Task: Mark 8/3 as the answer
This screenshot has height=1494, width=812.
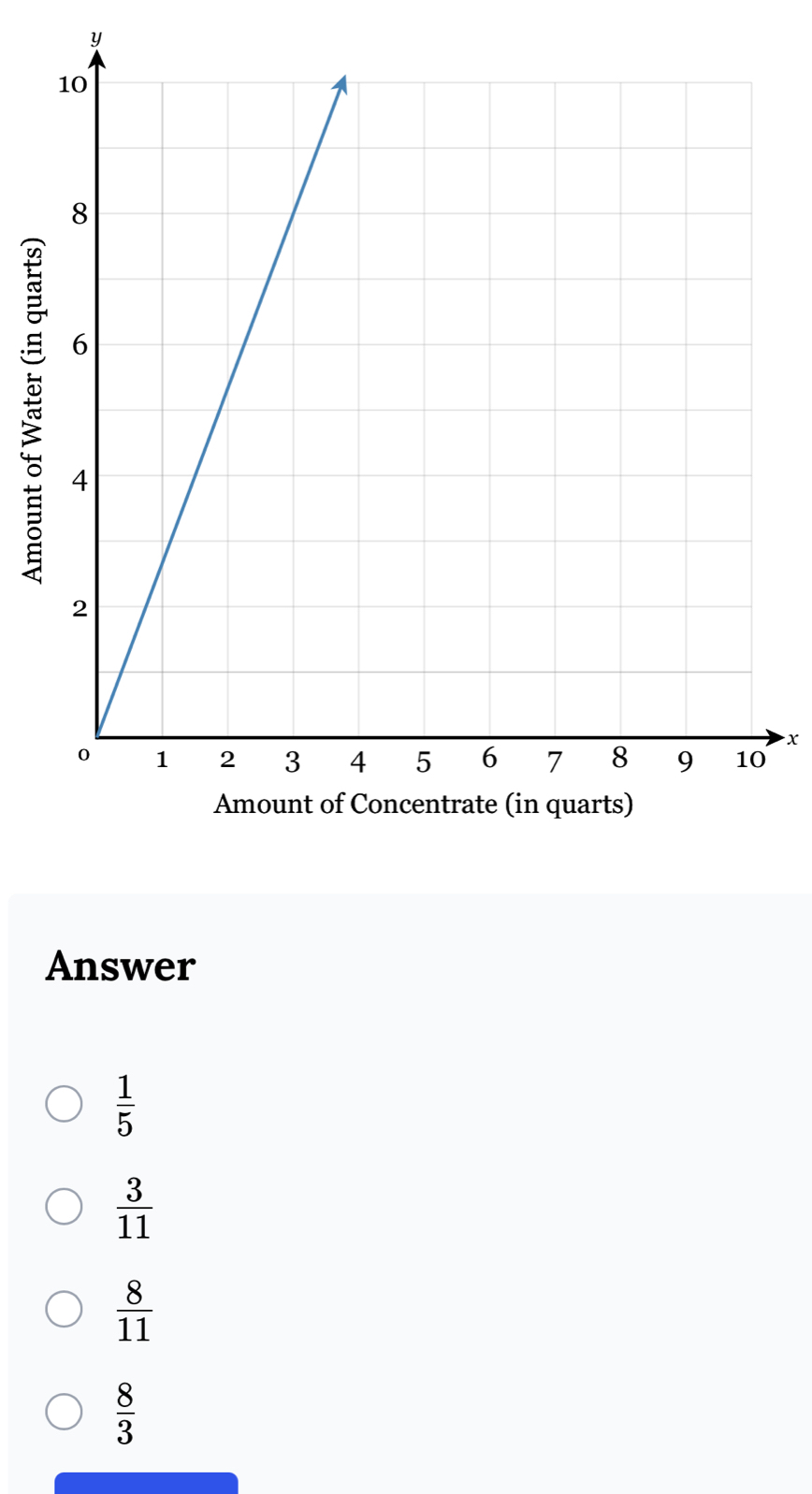Action: pyautogui.click(x=65, y=1413)
